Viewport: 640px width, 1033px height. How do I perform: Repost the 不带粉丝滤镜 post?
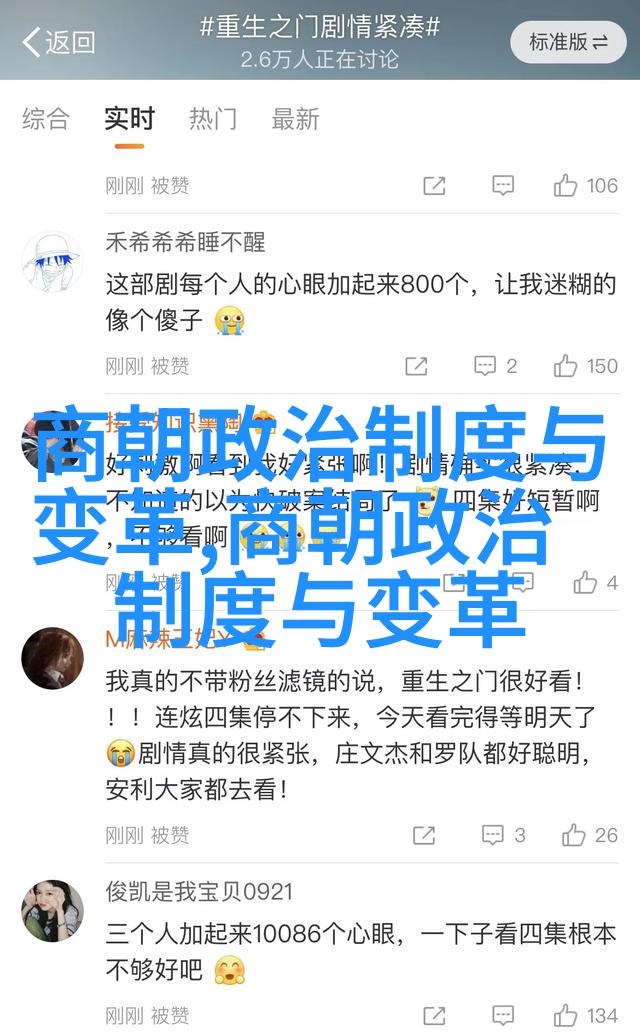coord(423,835)
